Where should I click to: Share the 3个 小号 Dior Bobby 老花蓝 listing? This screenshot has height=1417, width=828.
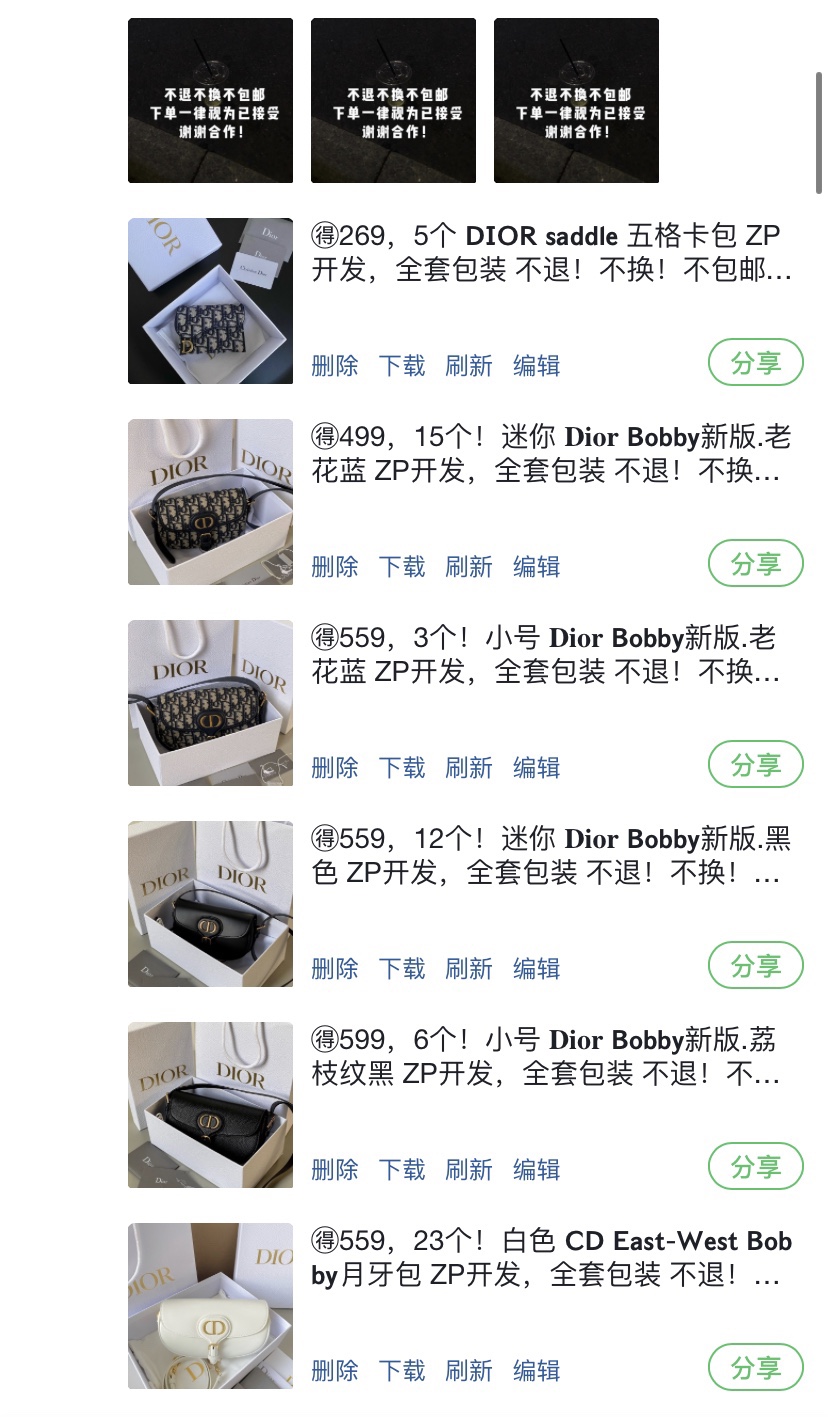pos(755,764)
